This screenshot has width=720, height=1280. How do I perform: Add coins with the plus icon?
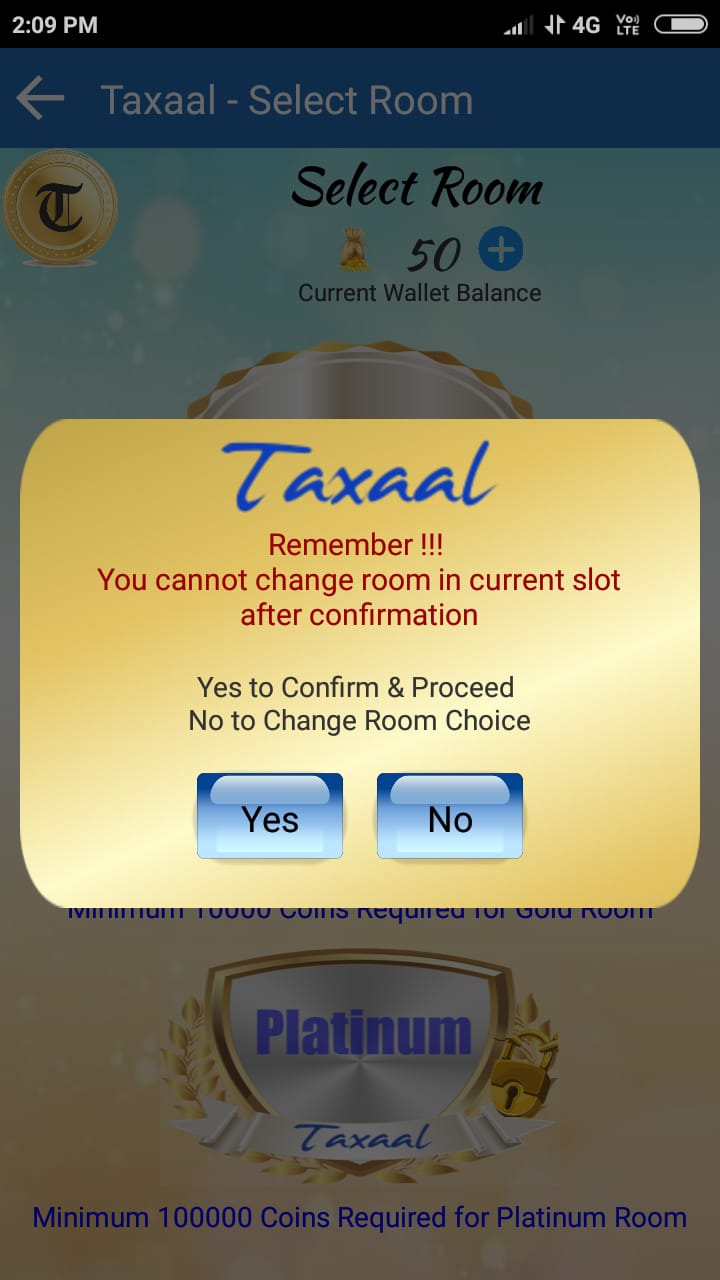point(500,250)
